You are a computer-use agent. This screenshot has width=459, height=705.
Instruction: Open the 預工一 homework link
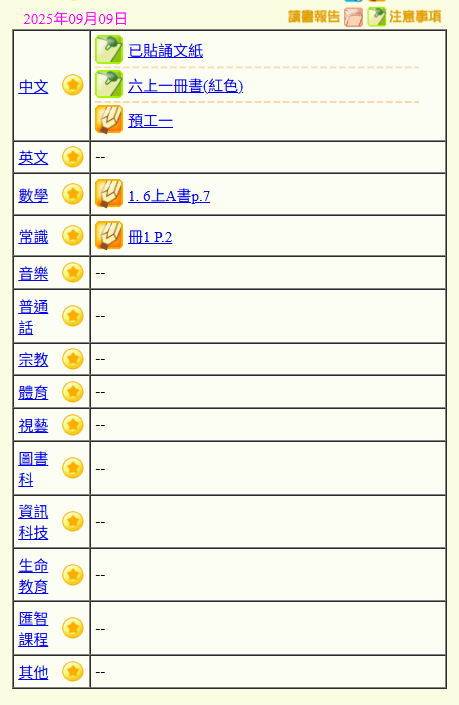pos(150,120)
